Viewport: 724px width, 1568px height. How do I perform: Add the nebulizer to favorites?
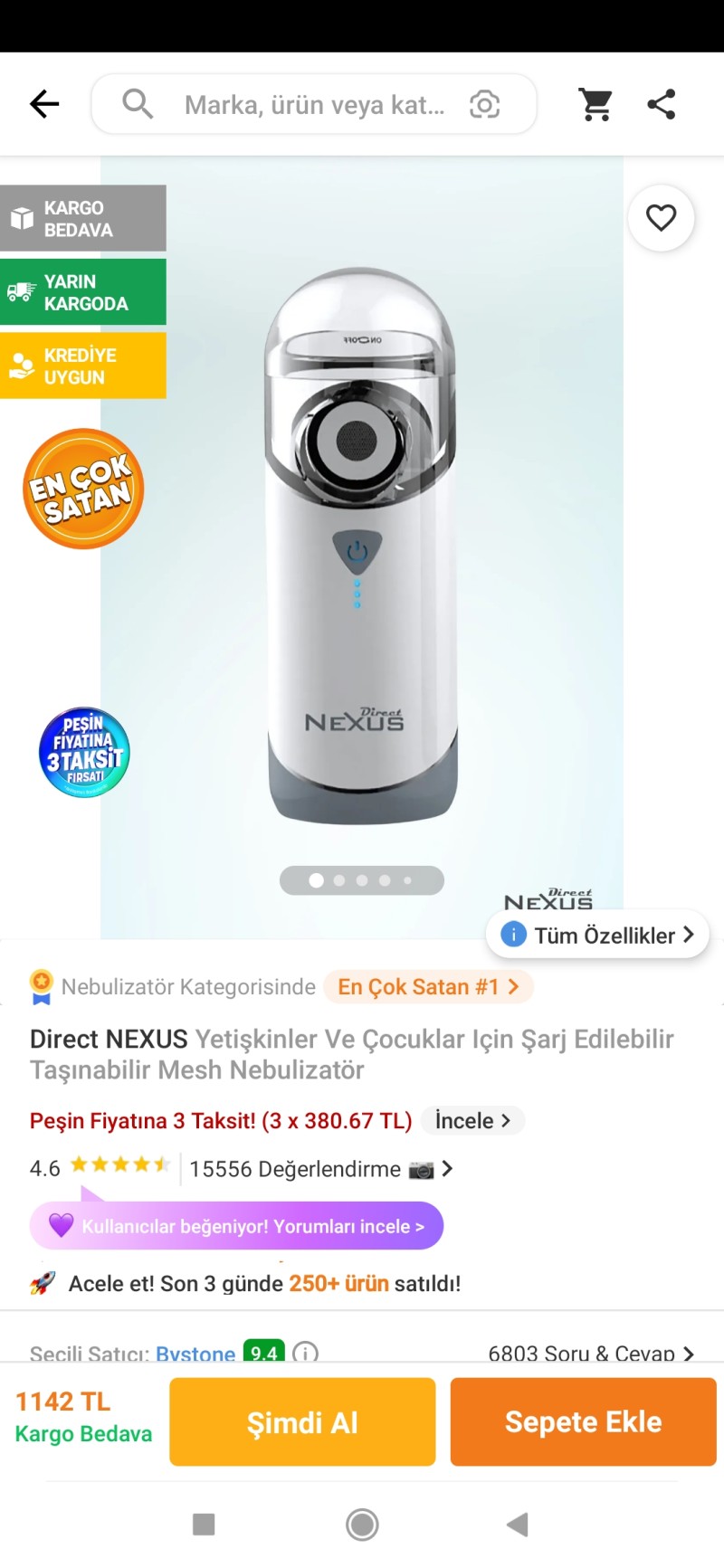(661, 218)
